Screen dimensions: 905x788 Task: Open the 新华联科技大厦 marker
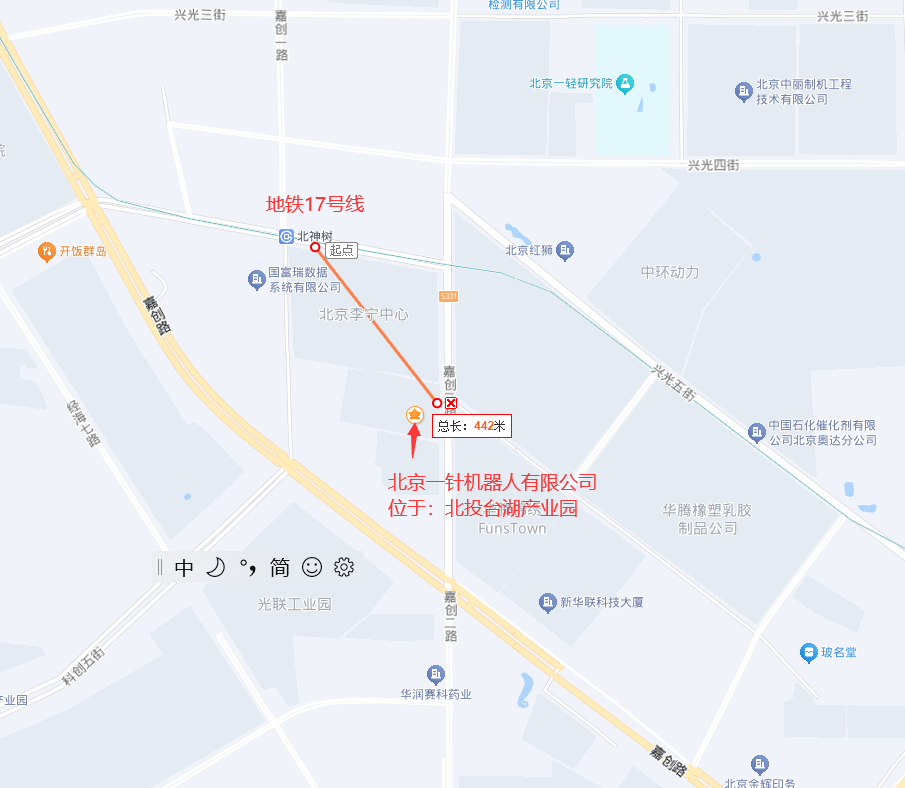pos(547,602)
